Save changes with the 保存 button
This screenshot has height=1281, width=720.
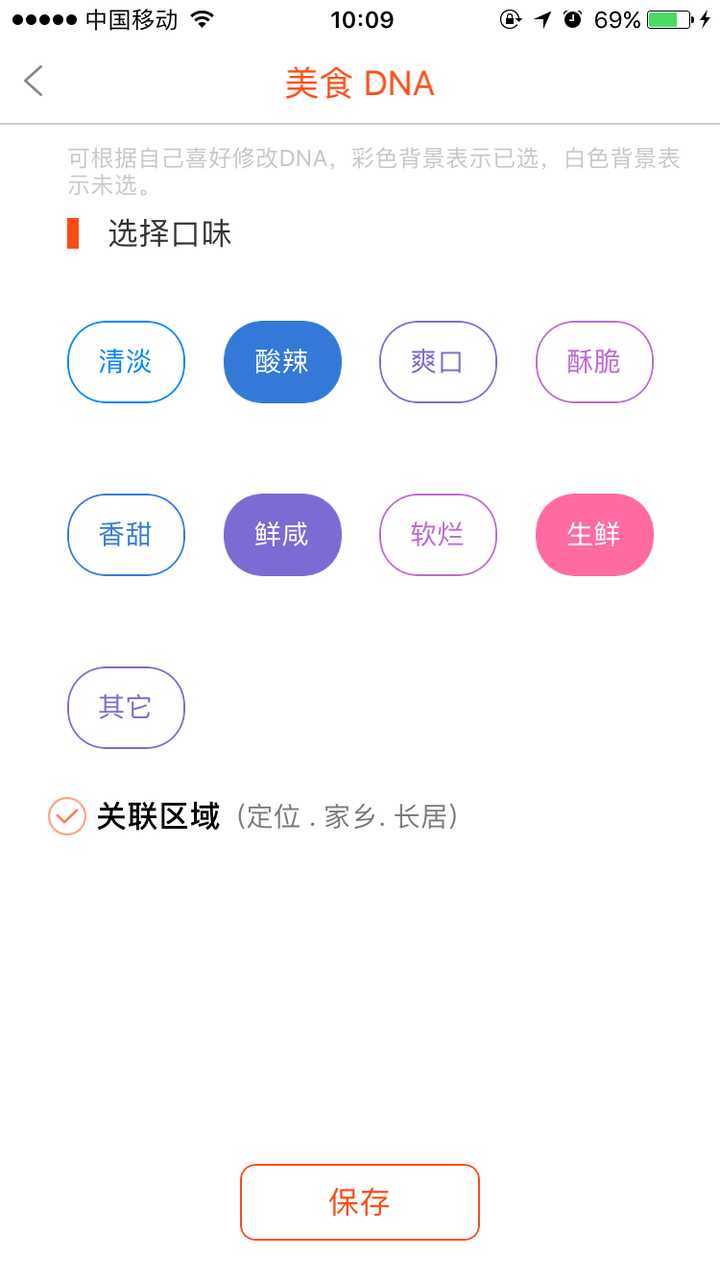[x=360, y=1202]
